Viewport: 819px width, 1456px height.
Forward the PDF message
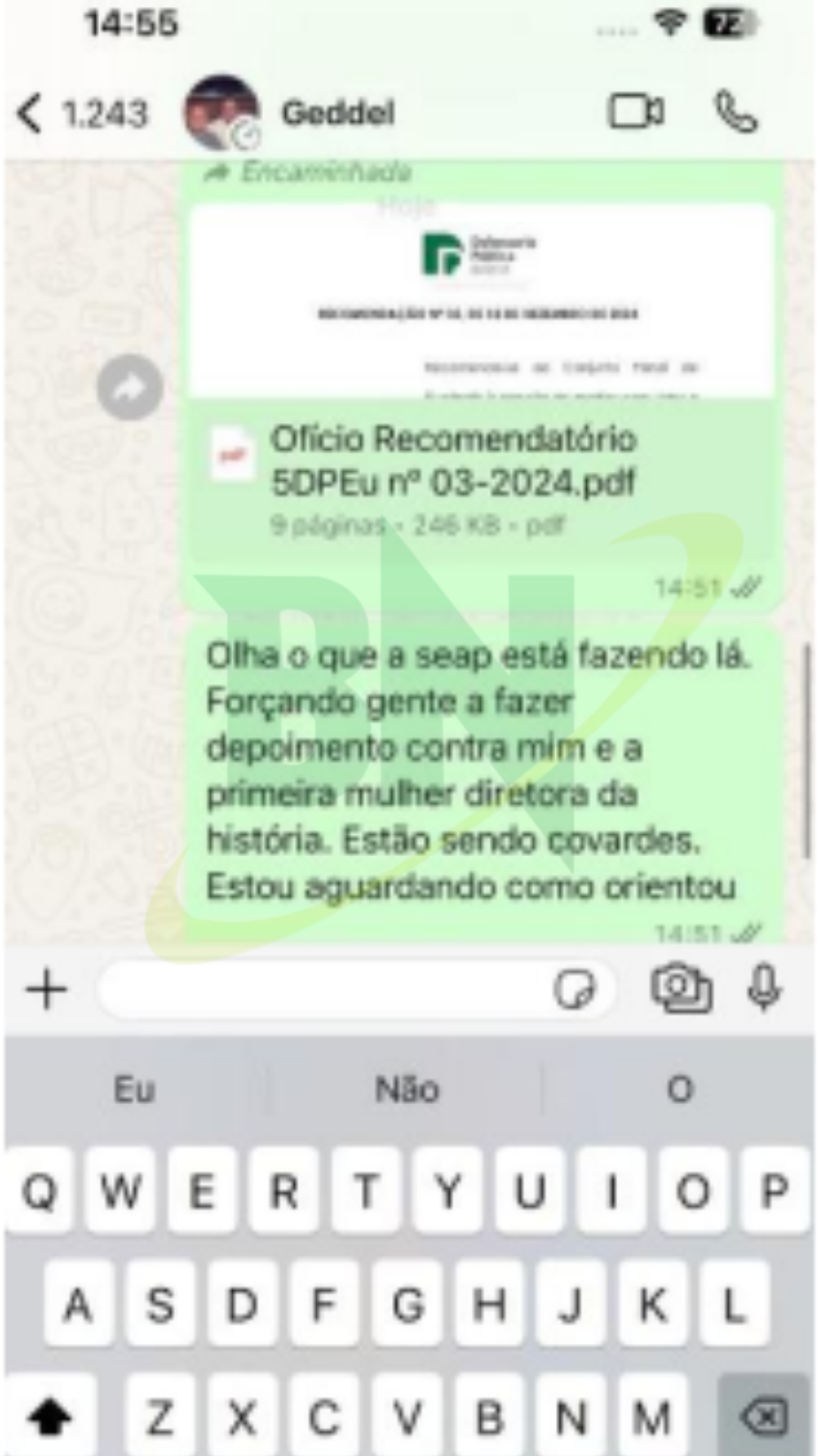pyautogui.click(x=130, y=388)
